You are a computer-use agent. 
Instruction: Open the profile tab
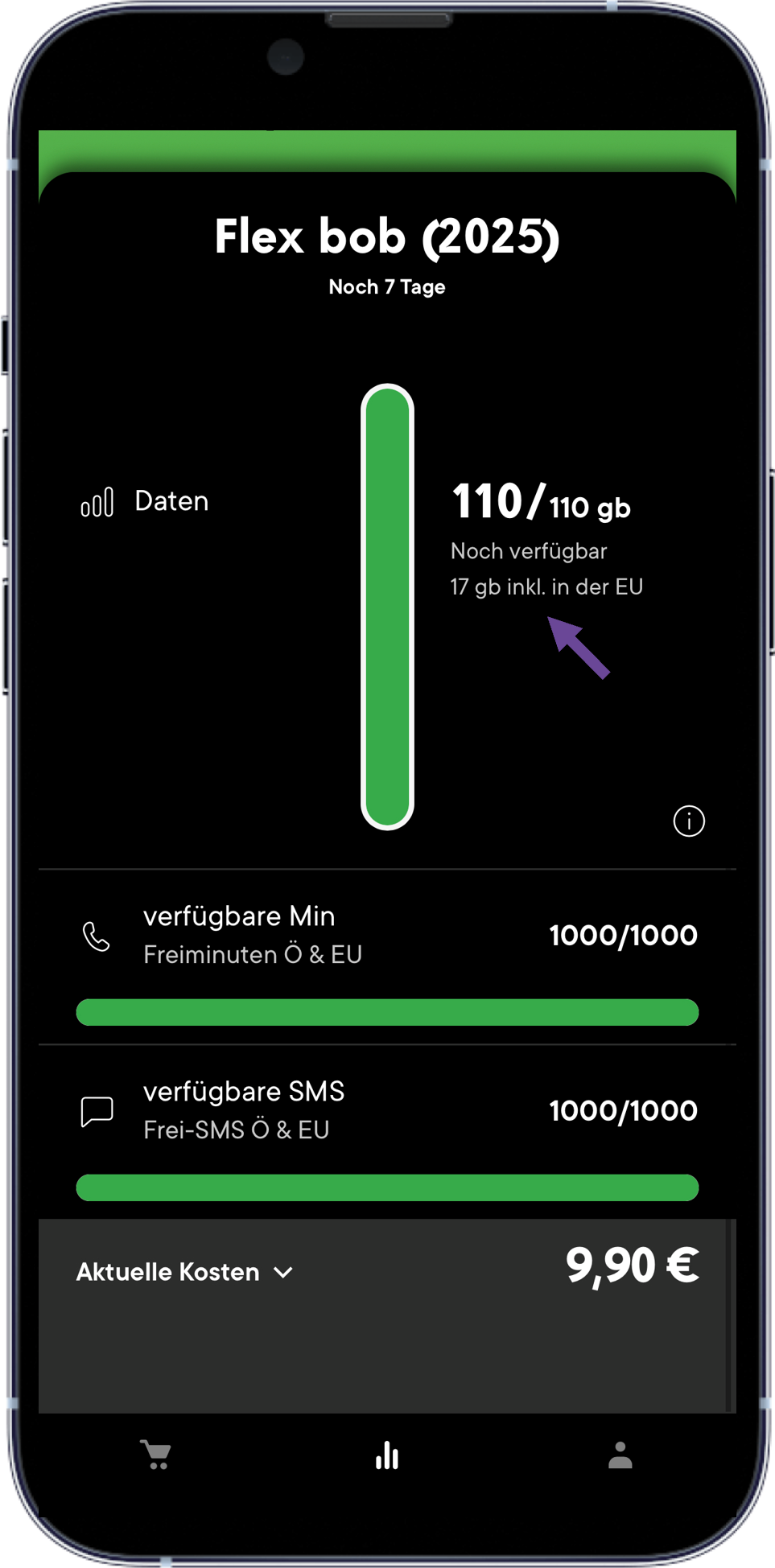pyautogui.click(x=620, y=1455)
